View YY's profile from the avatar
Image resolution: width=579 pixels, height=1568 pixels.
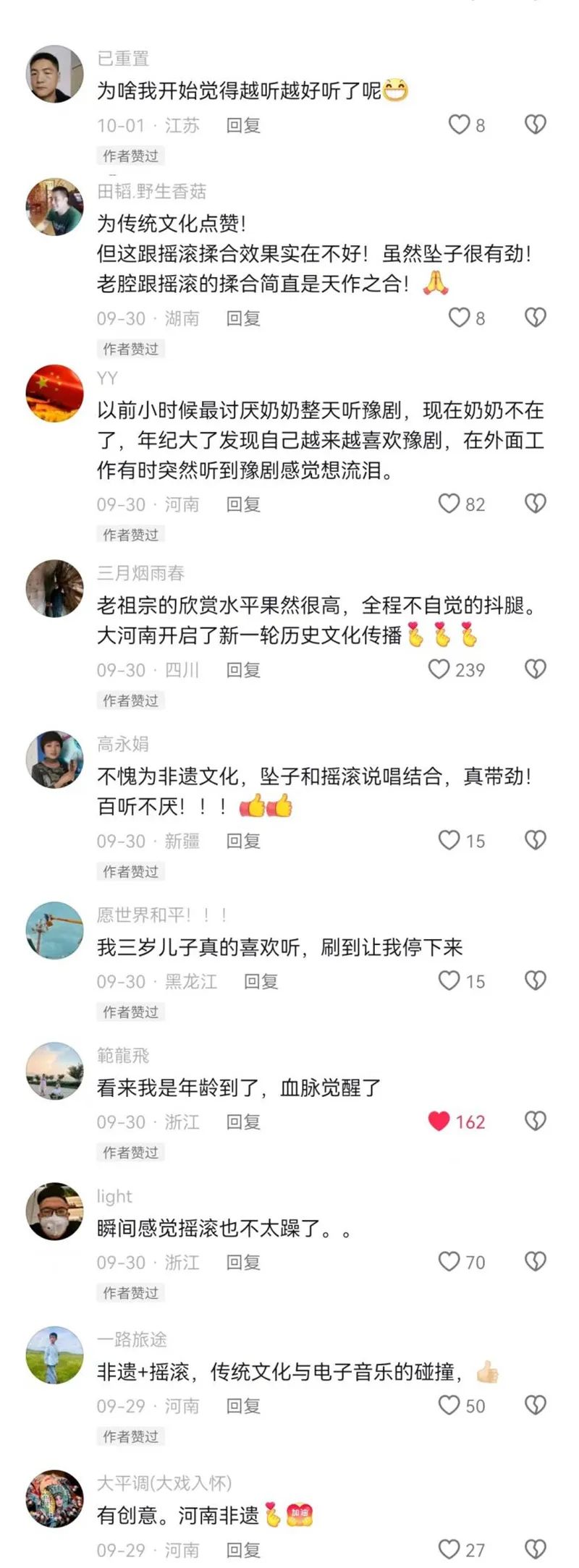point(55,393)
